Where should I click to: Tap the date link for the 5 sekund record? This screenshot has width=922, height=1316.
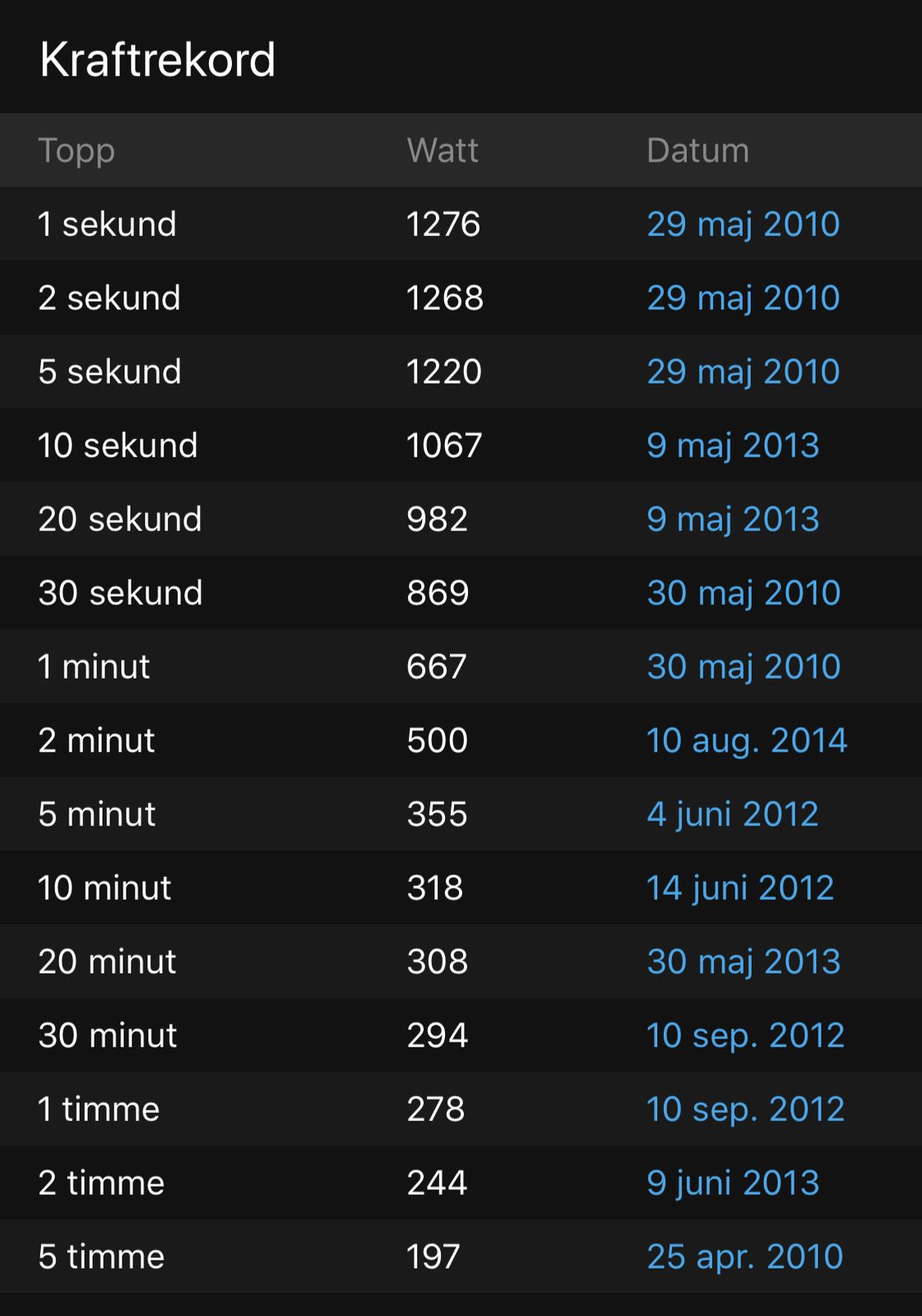pyautogui.click(x=743, y=372)
